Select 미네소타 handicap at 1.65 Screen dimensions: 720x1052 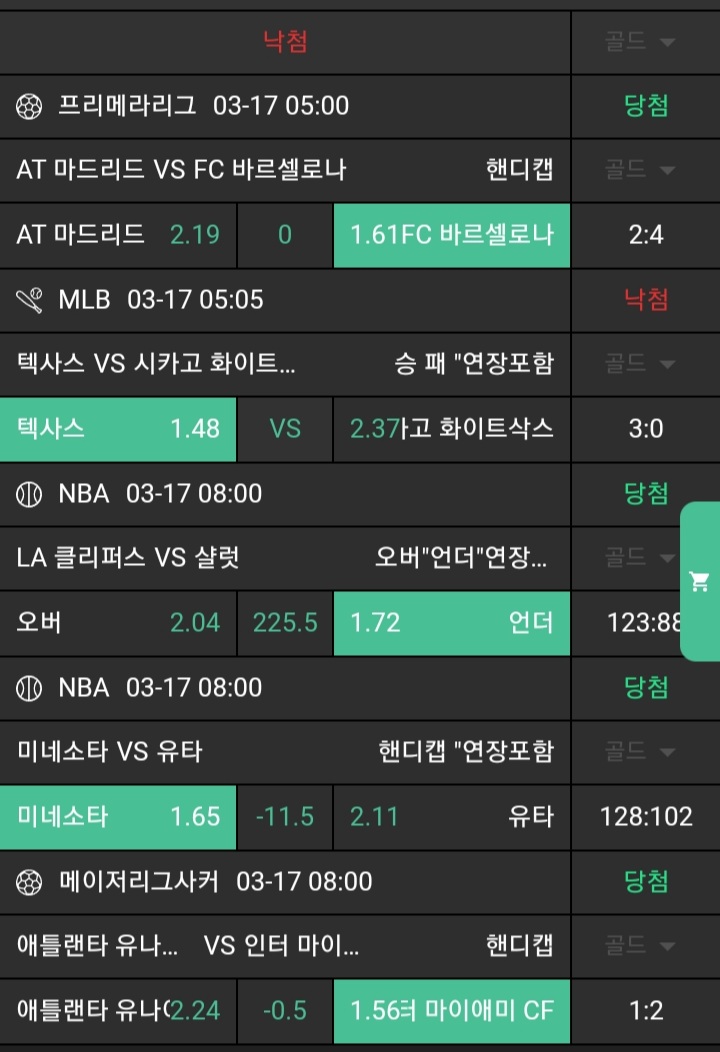(118, 817)
